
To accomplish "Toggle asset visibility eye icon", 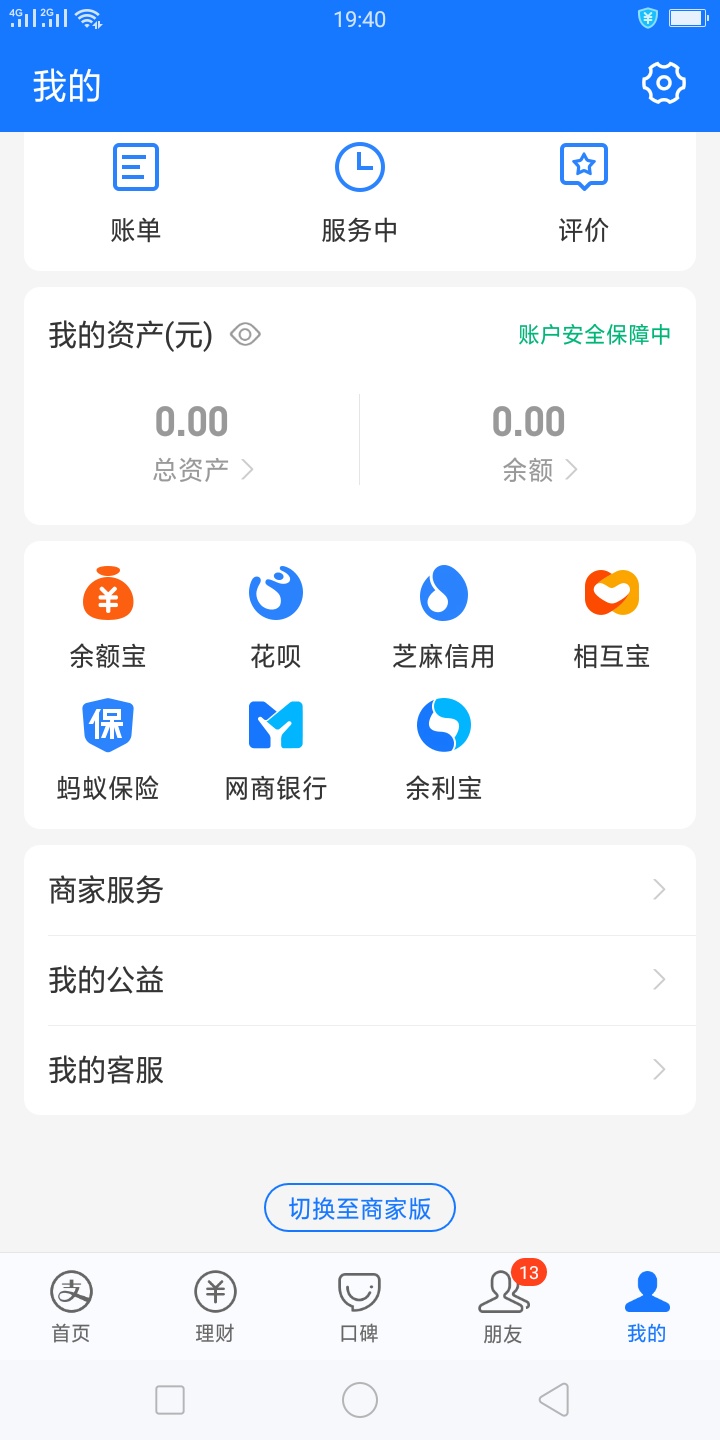I will pyautogui.click(x=245, y=334).
